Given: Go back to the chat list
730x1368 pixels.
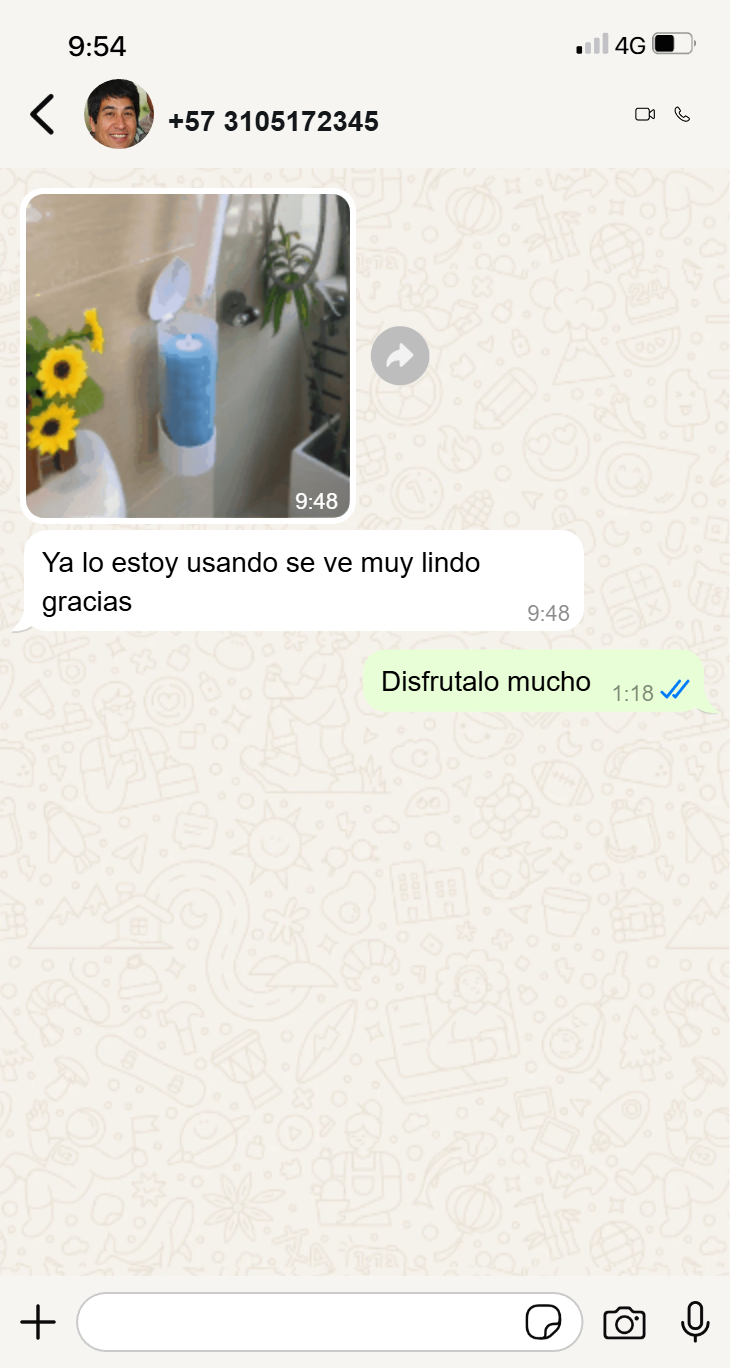Looking at the screenshot, I should (x=42, y=115).
